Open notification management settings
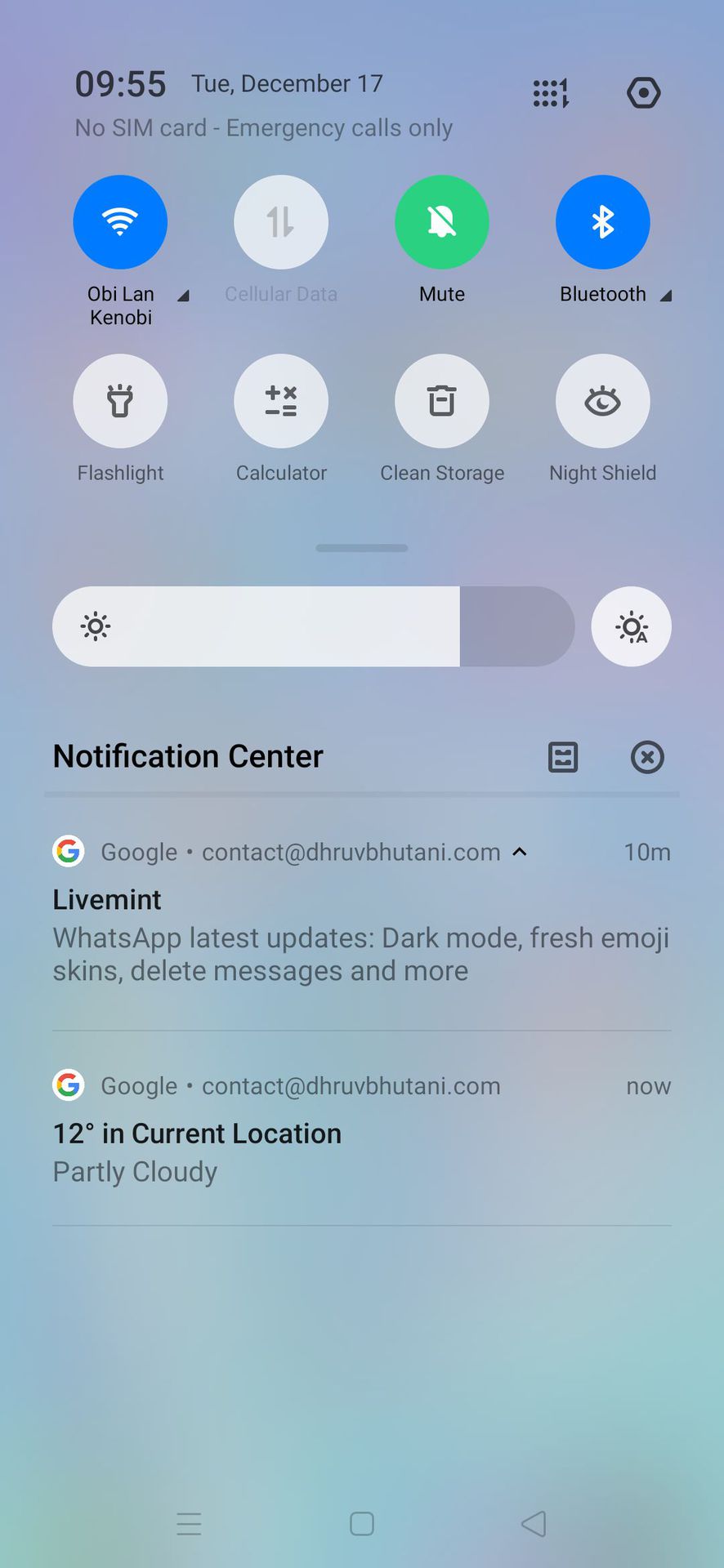 (563, 757)
